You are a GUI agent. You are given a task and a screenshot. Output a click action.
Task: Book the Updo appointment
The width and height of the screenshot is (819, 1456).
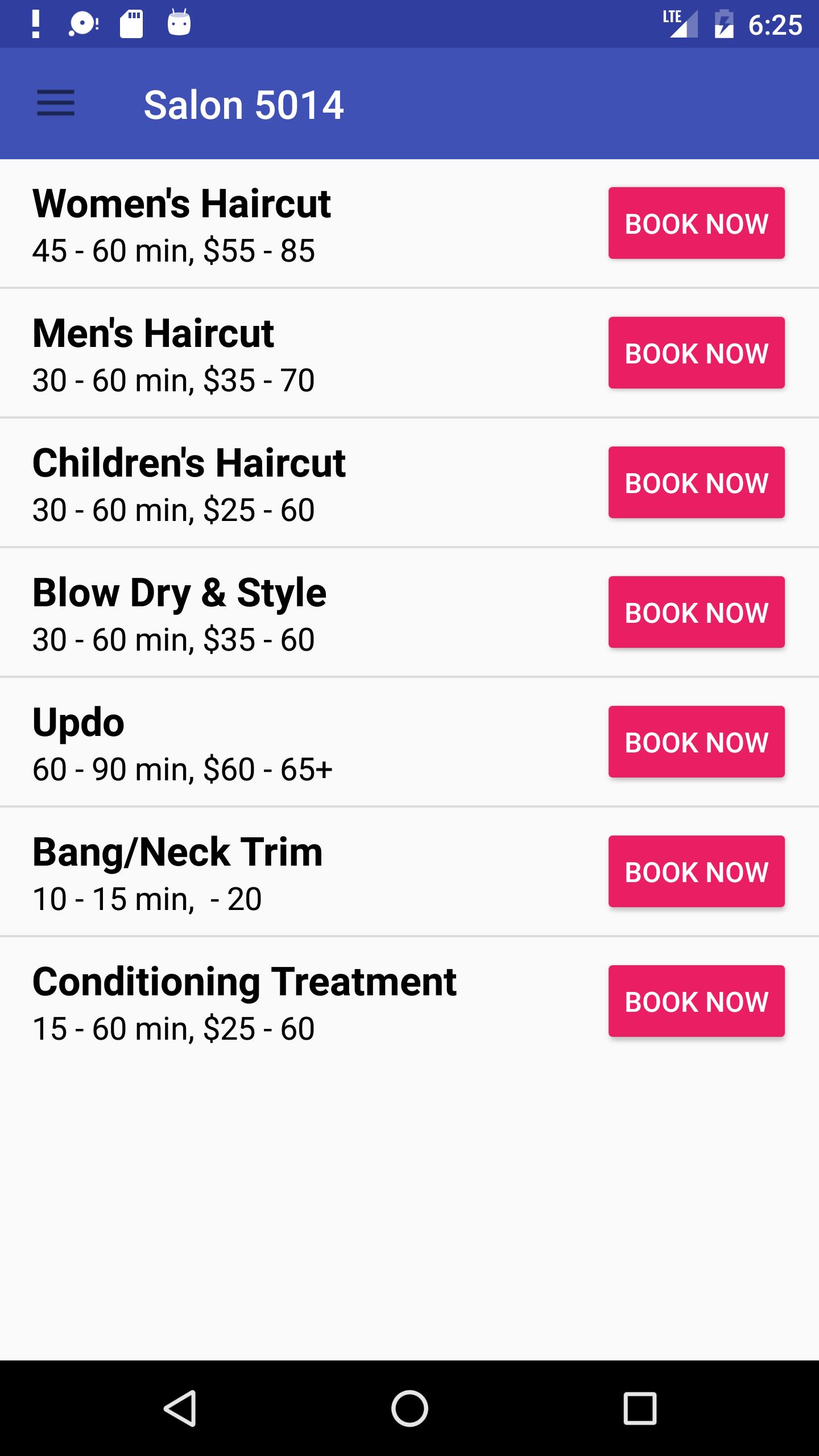[x=696, y=742]
